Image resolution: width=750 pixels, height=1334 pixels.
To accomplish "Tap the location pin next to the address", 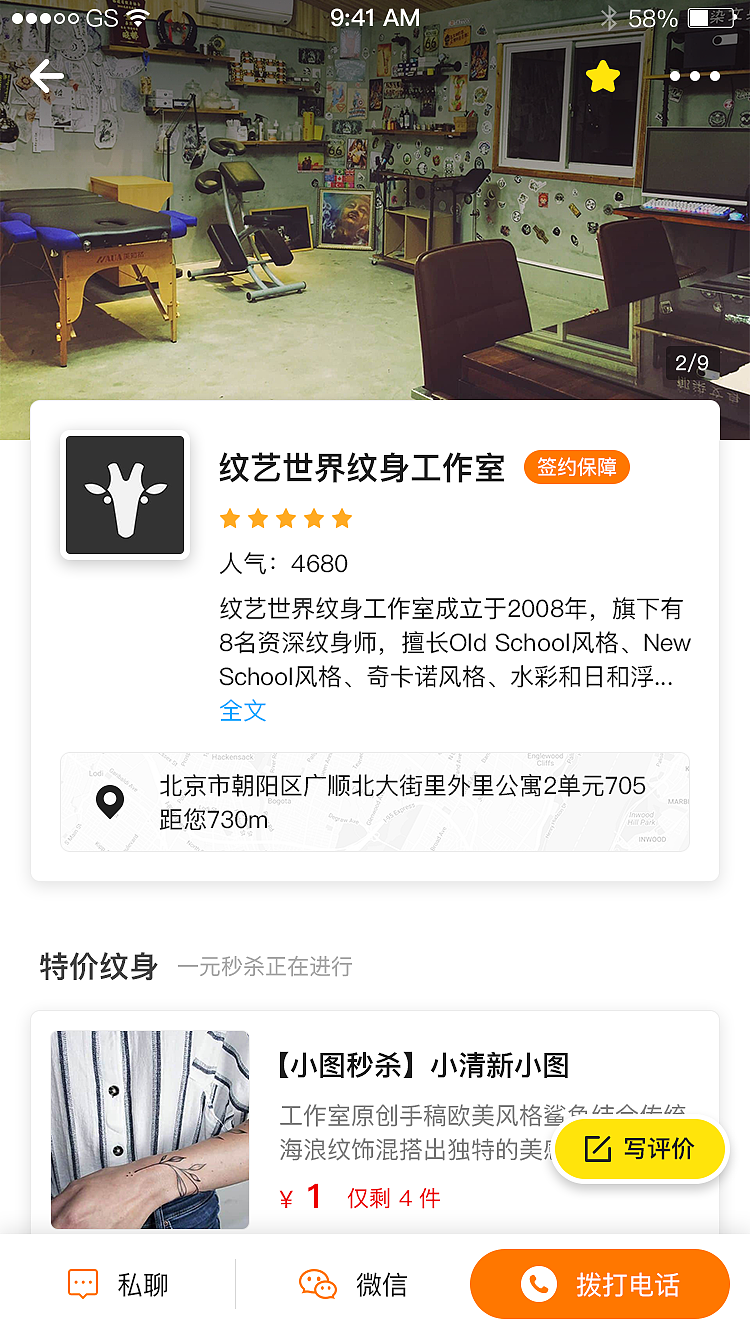I will [x=110, y=800].
